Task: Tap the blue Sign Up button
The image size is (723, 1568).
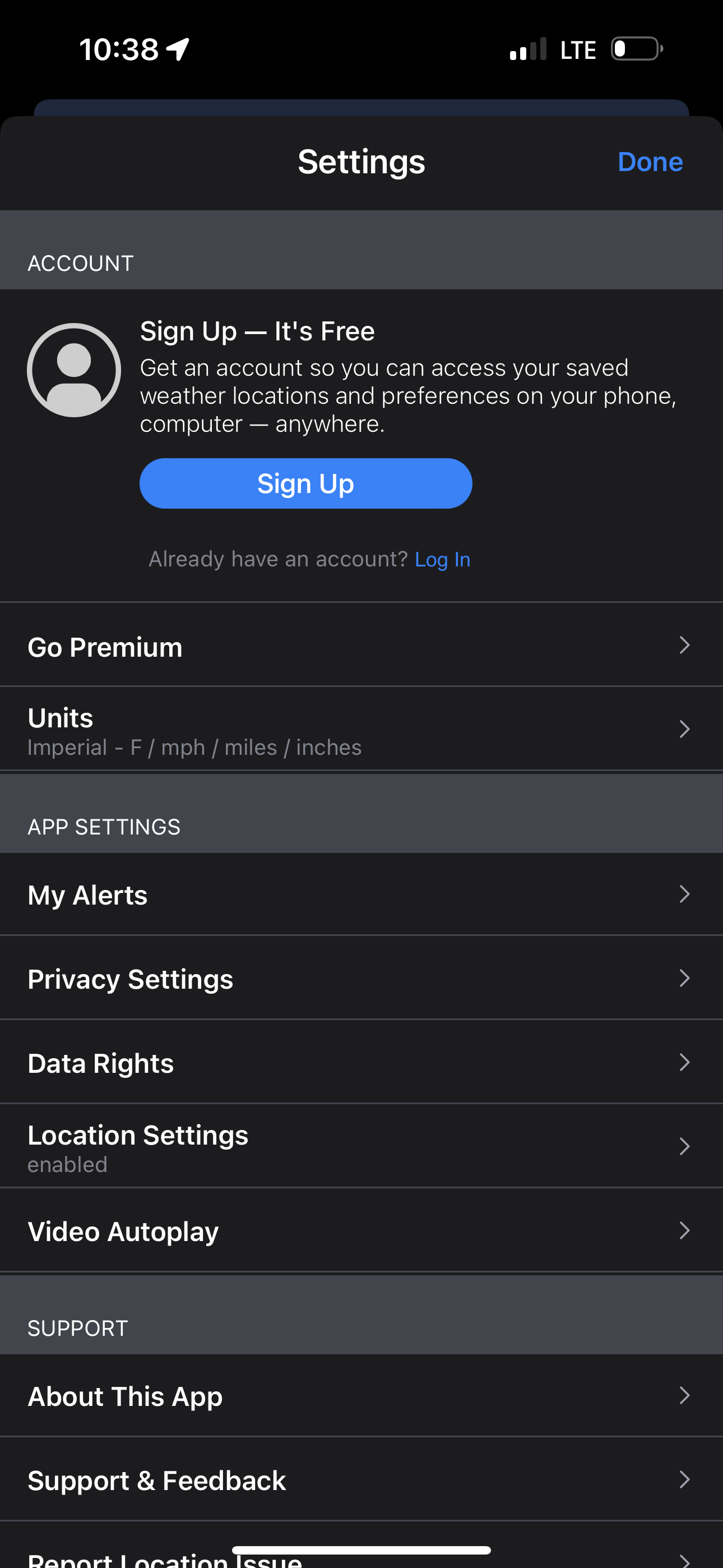Action: click(305, 483)
